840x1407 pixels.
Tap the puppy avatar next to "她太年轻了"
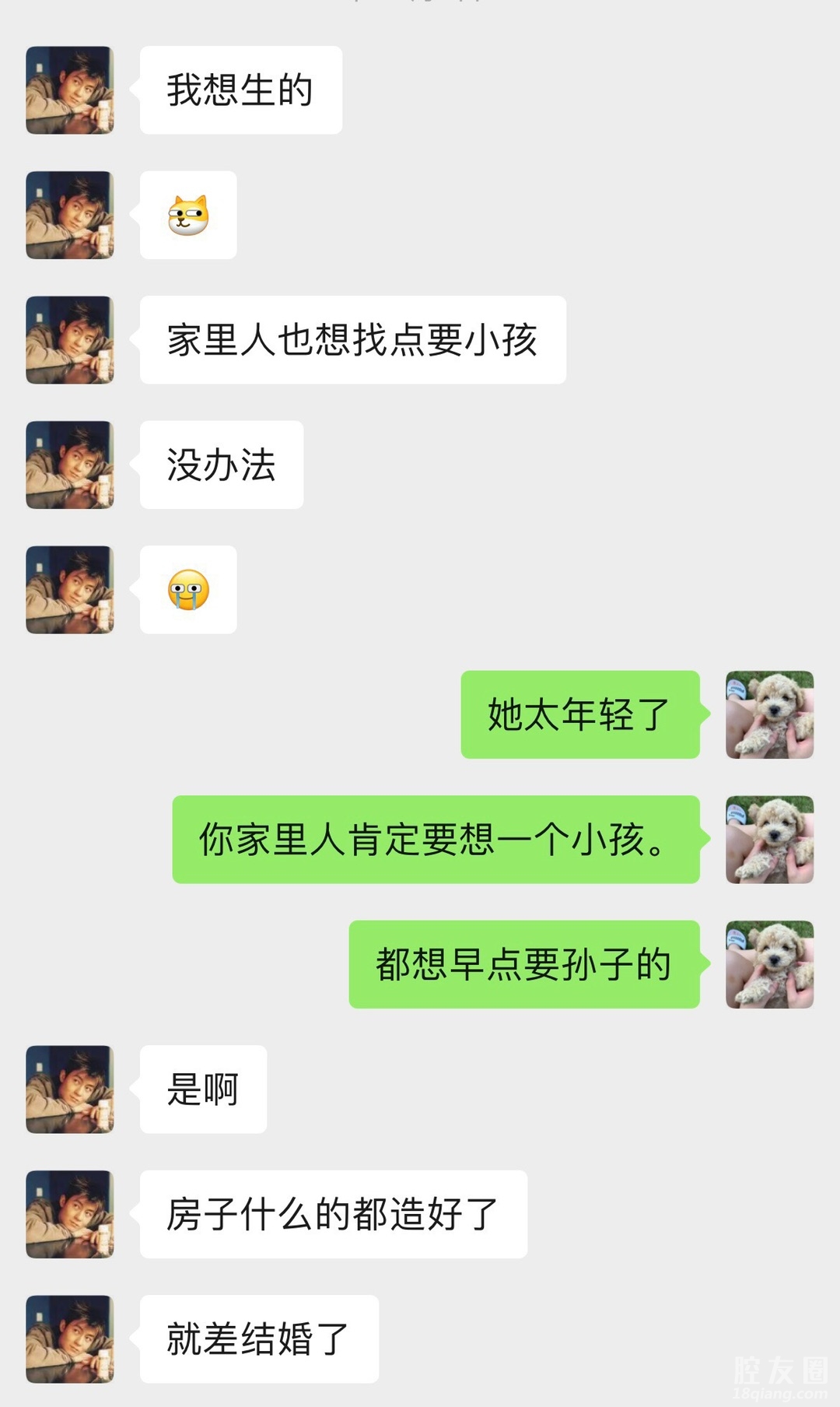pos(769,714)
